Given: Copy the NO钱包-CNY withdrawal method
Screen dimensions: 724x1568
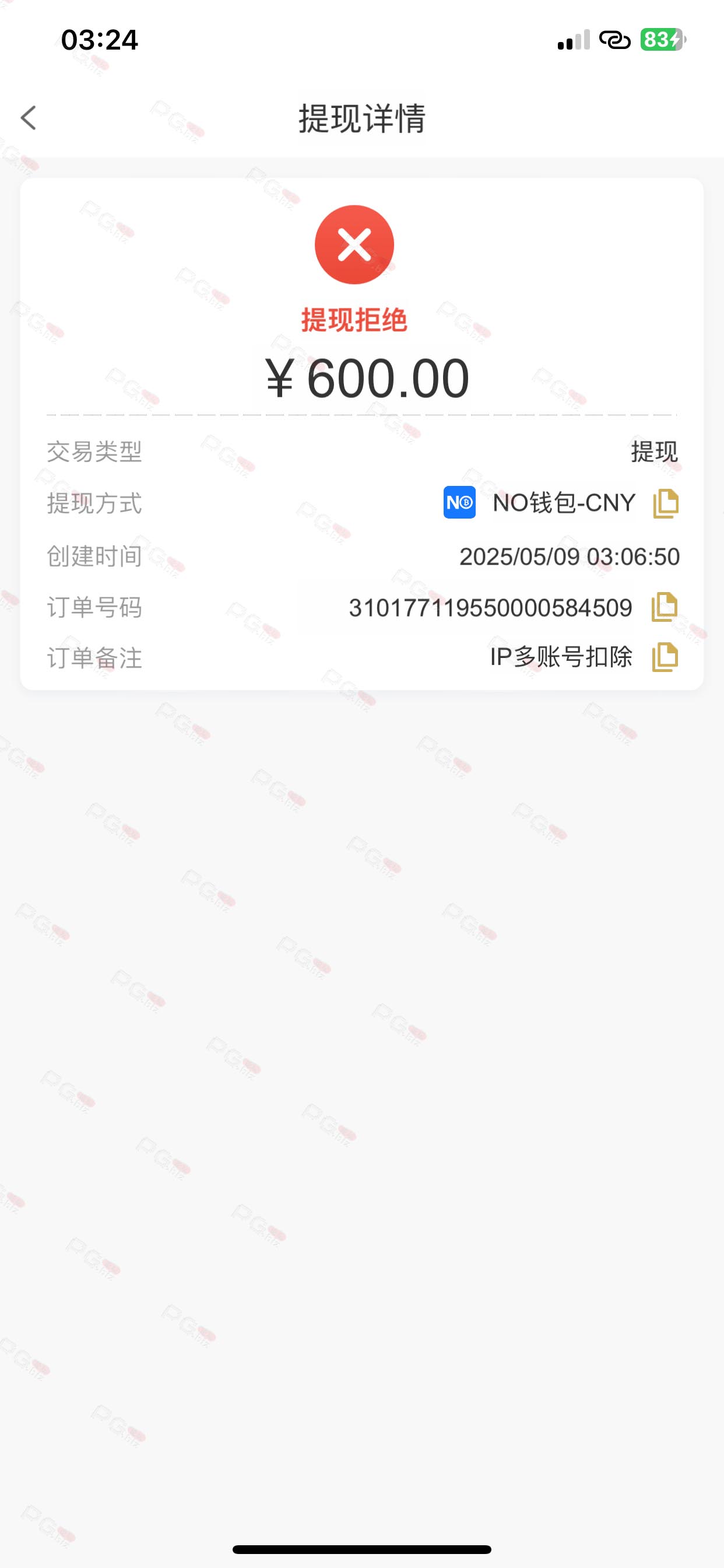Looking at the screenshot, I should [666, 503].
